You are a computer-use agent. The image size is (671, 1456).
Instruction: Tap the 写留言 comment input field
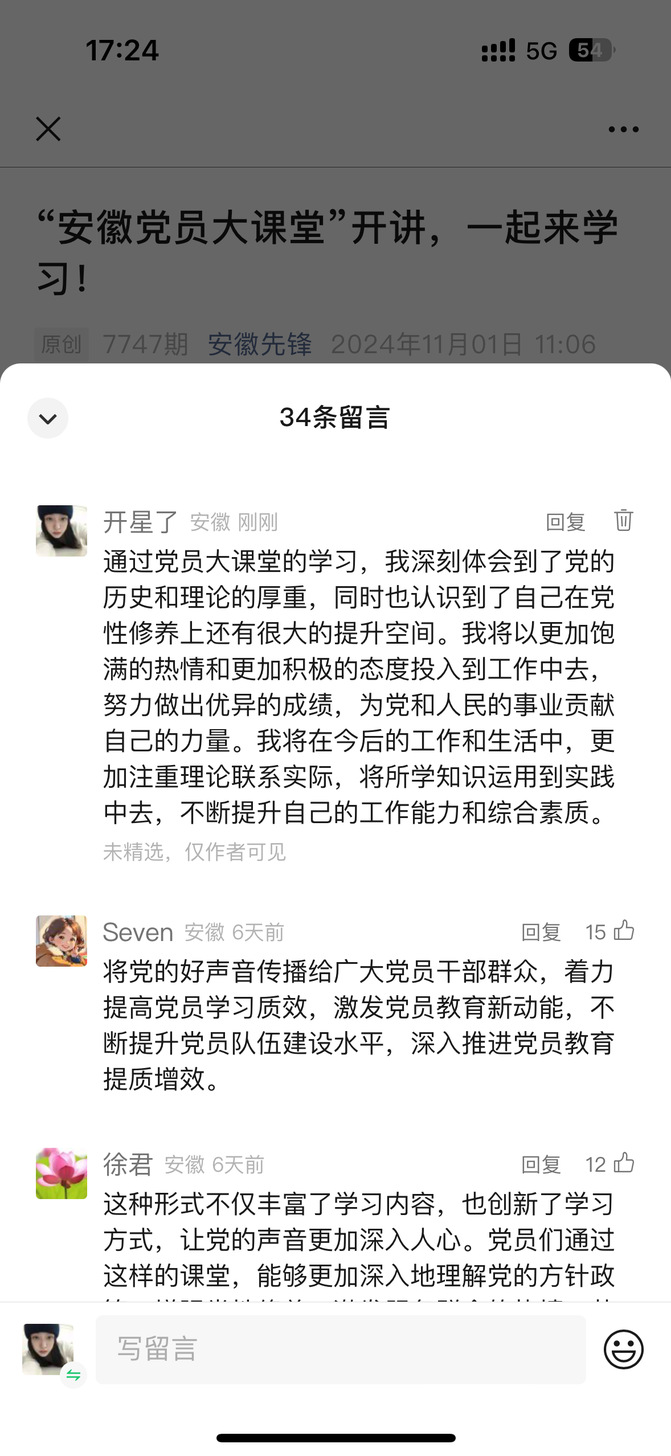(340, 1349)
